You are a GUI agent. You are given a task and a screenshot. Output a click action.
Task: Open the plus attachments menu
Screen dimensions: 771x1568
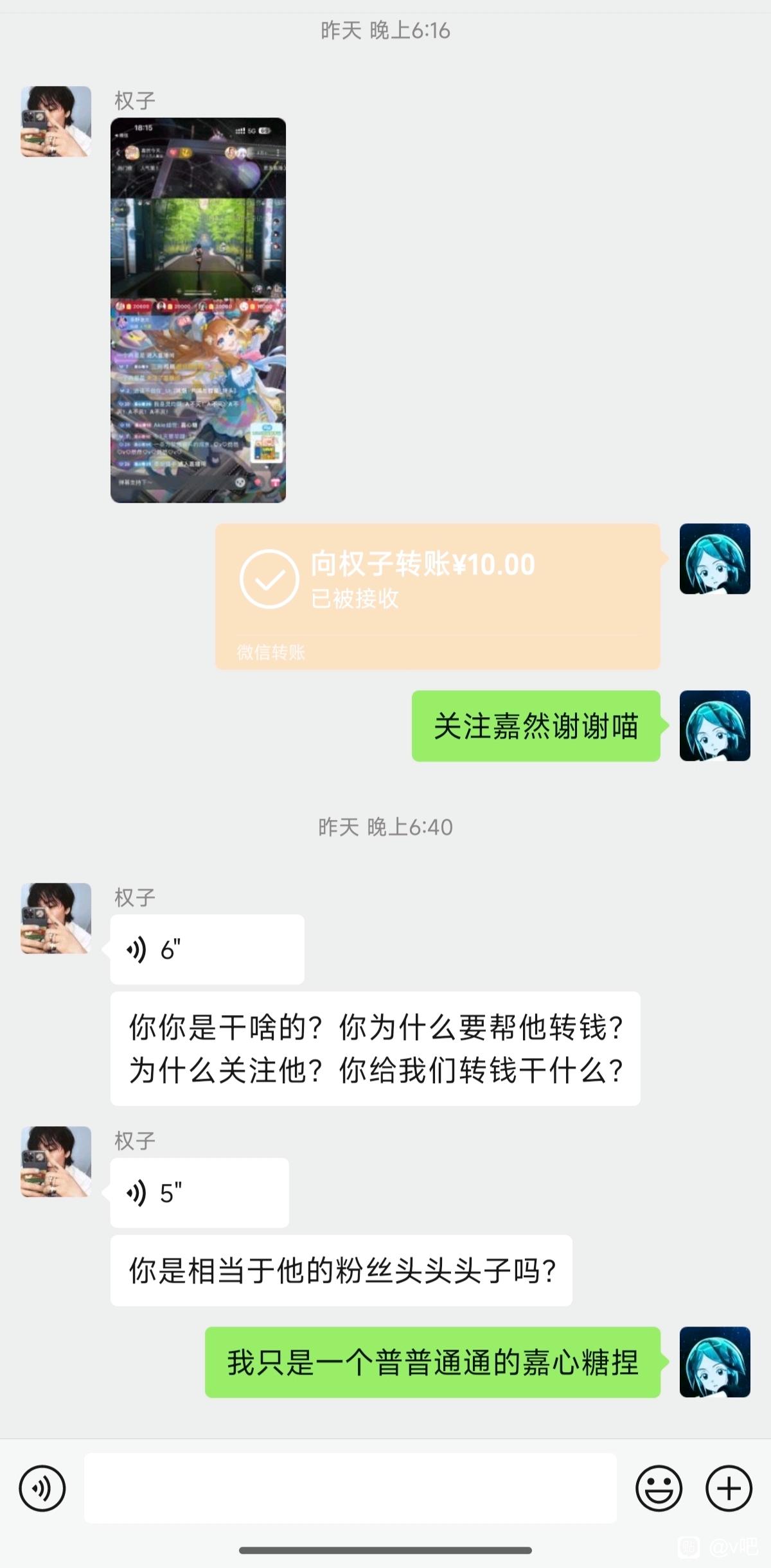pyautogui.click(x=729, y=1488)
